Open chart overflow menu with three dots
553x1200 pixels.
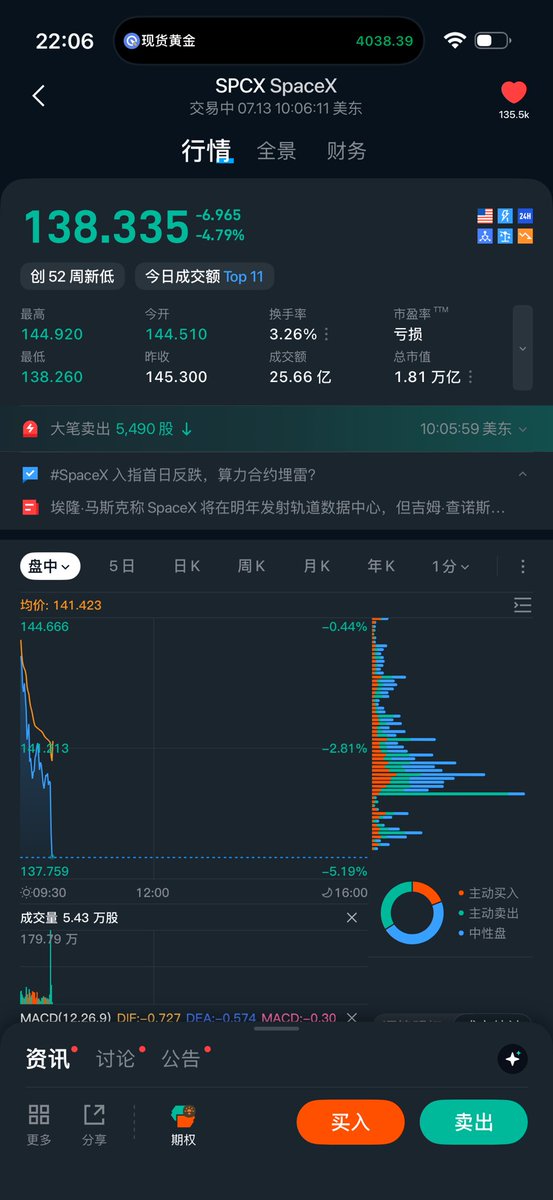[x=522, y=566]
